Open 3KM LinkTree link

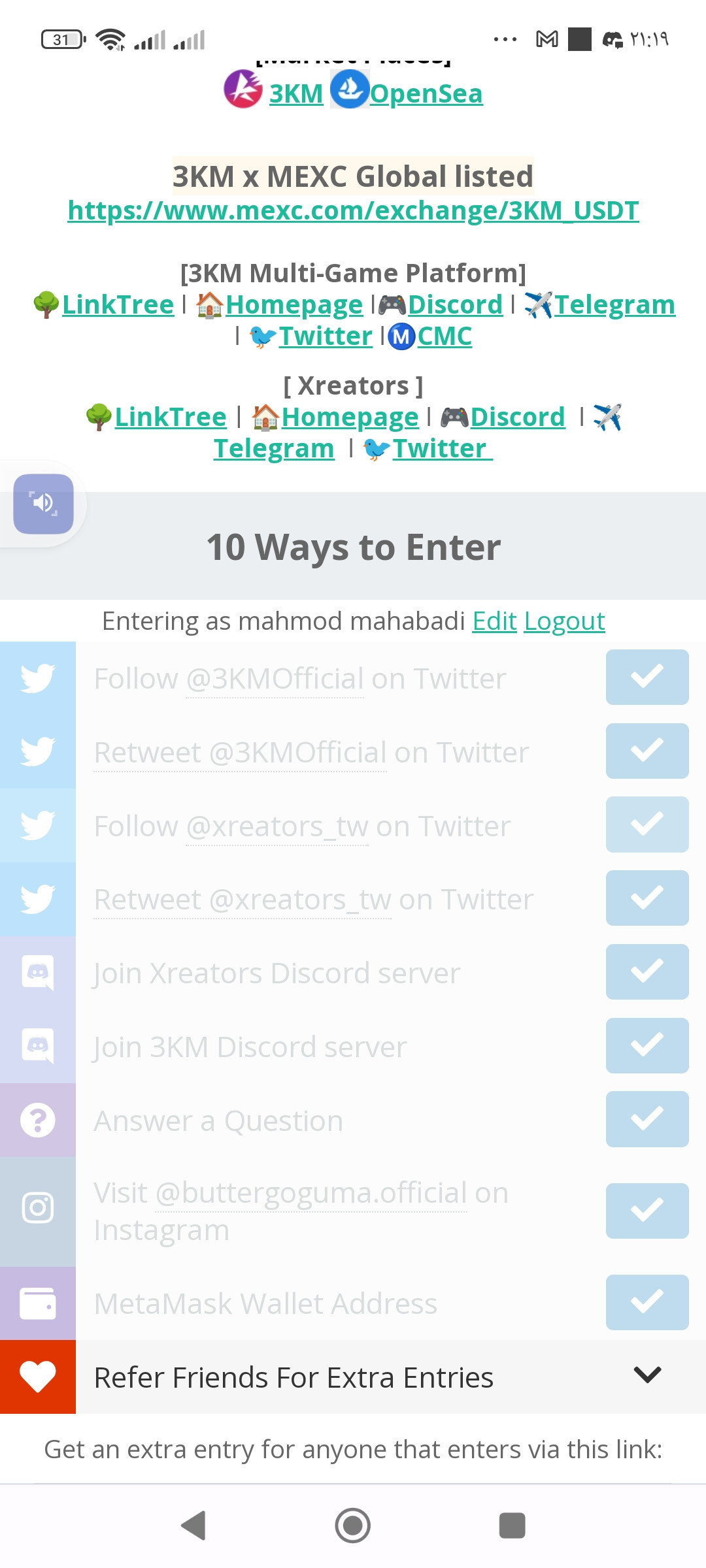(x=118, y=304)
